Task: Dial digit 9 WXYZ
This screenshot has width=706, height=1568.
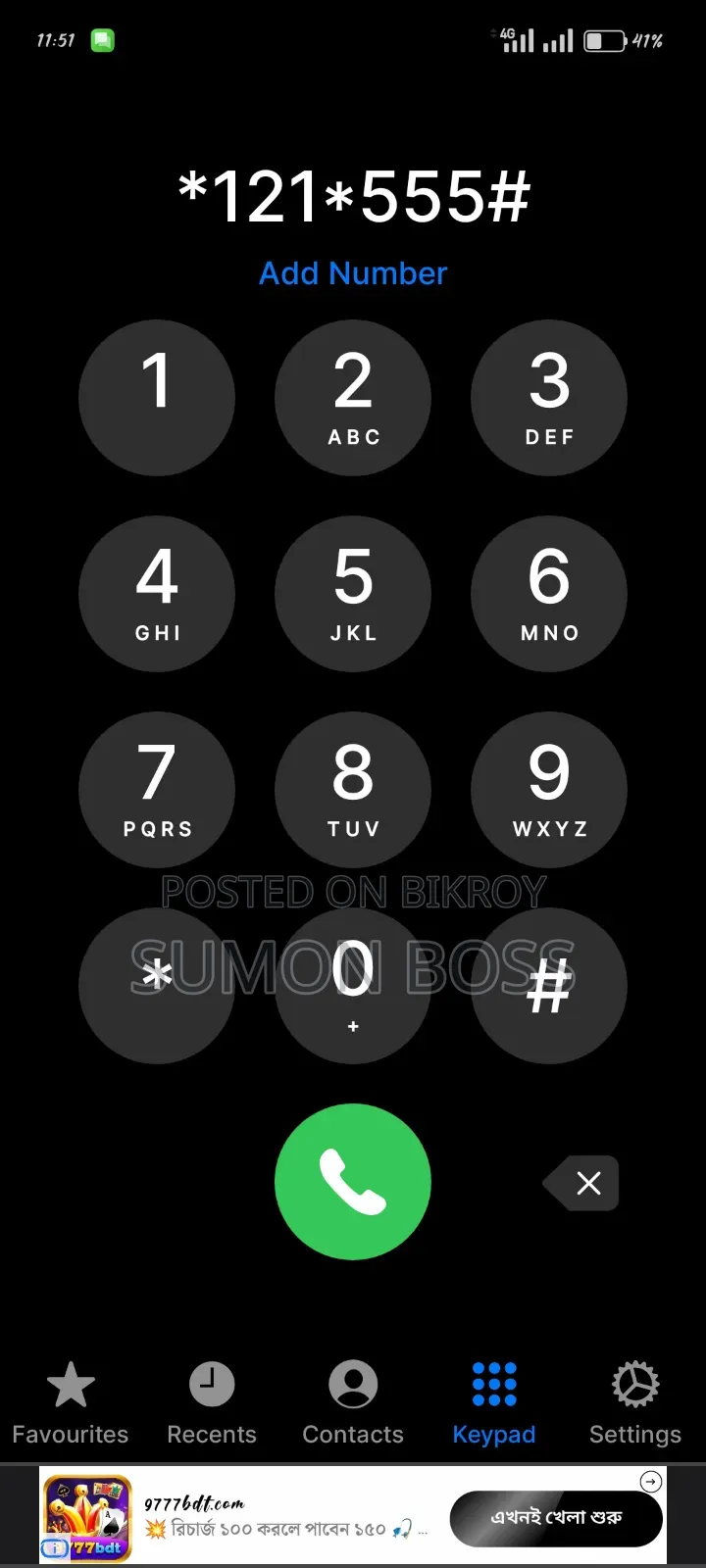Action: [x=549, y=790]
